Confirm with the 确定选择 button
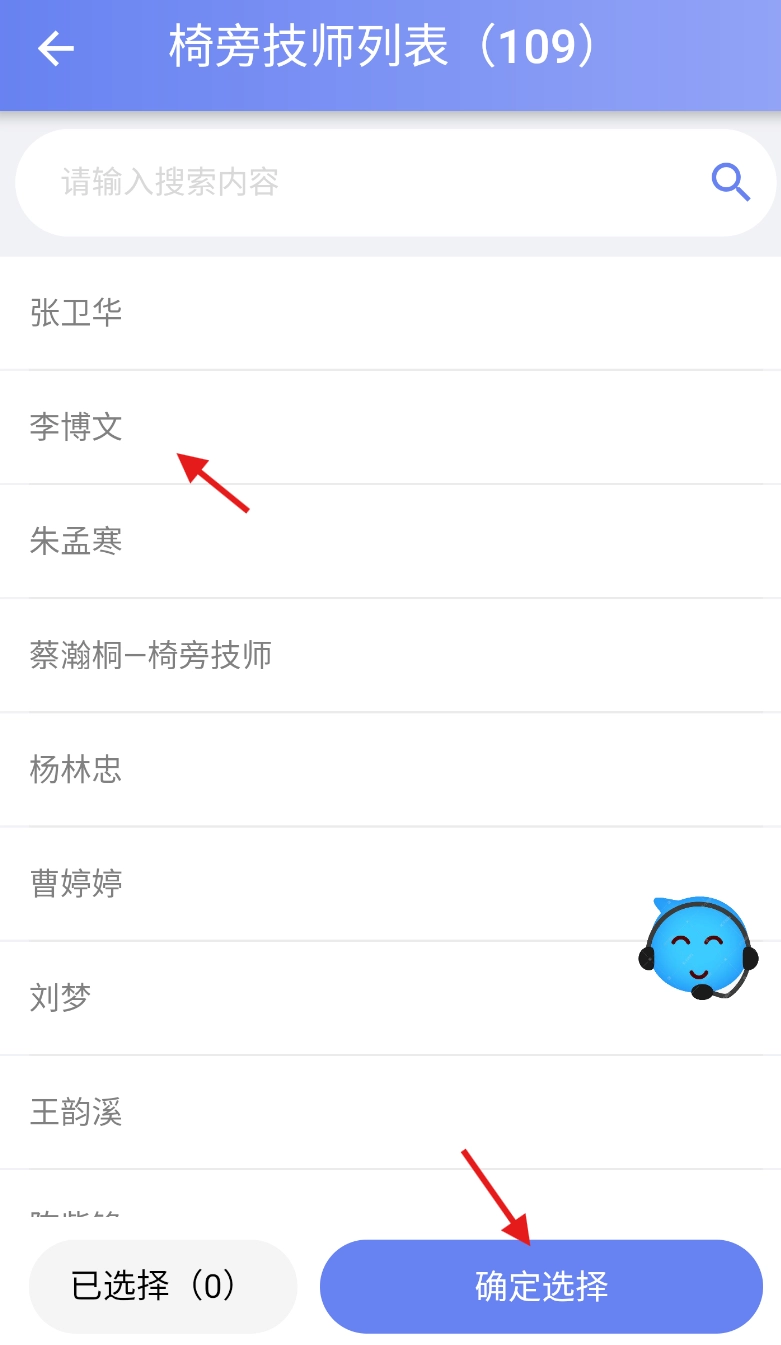The image size is (781, 1345). click(541, 1286)
